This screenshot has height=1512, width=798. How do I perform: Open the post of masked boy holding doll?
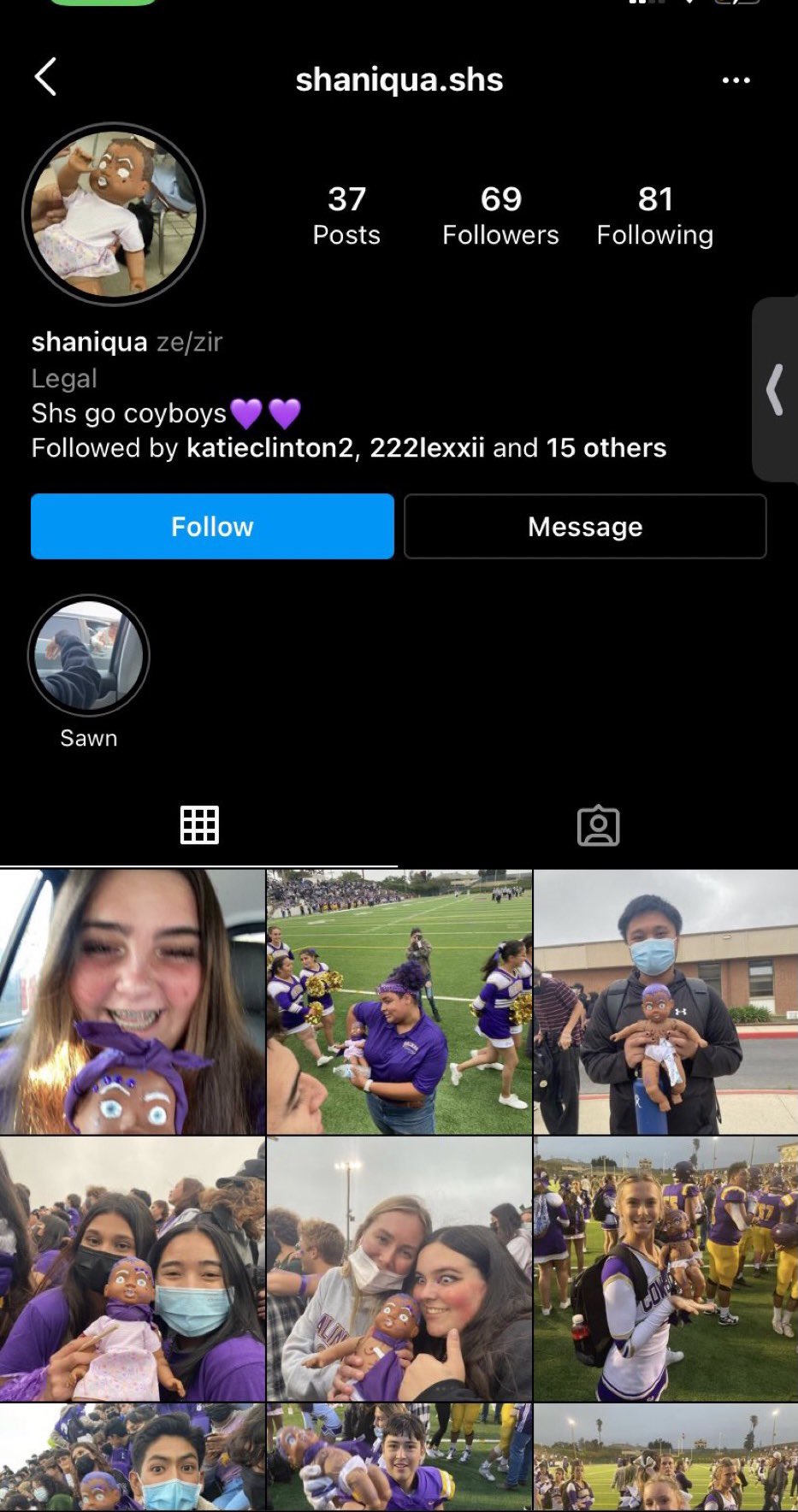(x=665, y=1001)
